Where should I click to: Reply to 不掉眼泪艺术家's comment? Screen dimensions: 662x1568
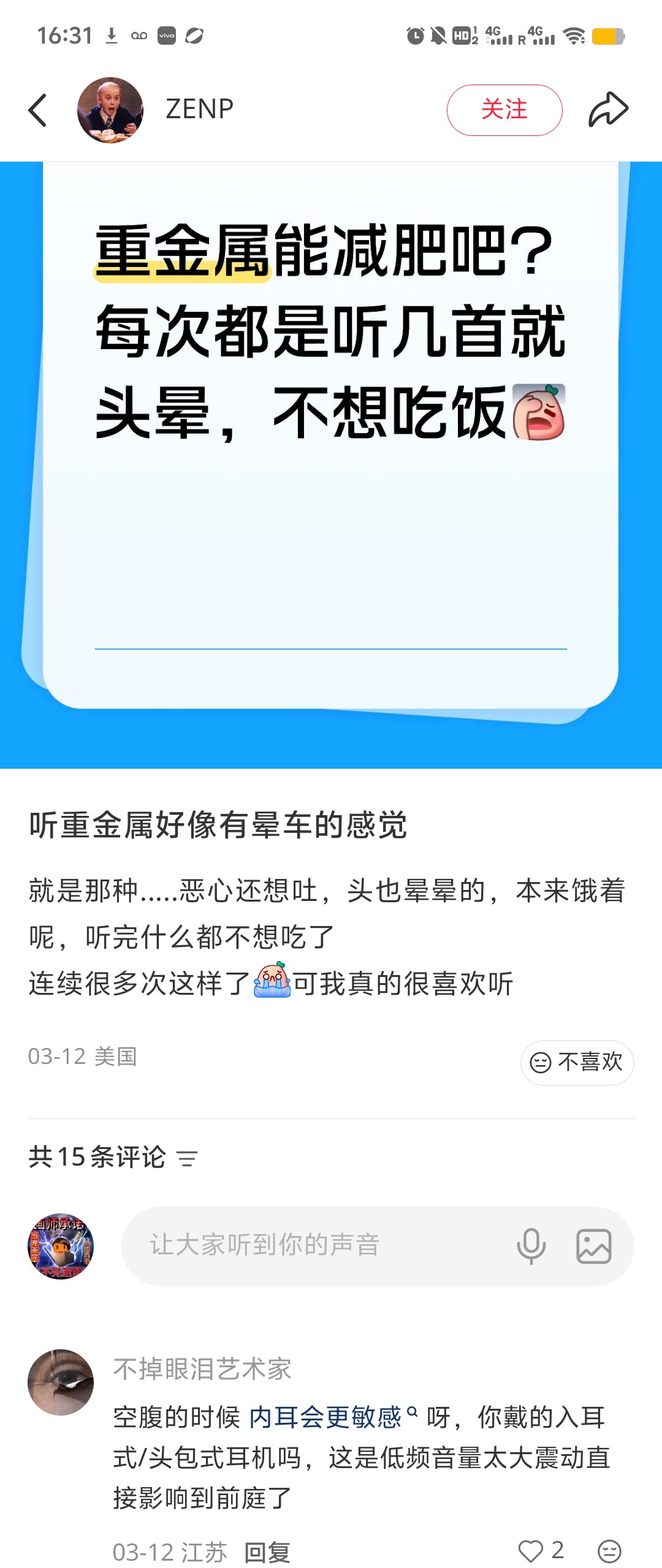[x=267, y=1552]
